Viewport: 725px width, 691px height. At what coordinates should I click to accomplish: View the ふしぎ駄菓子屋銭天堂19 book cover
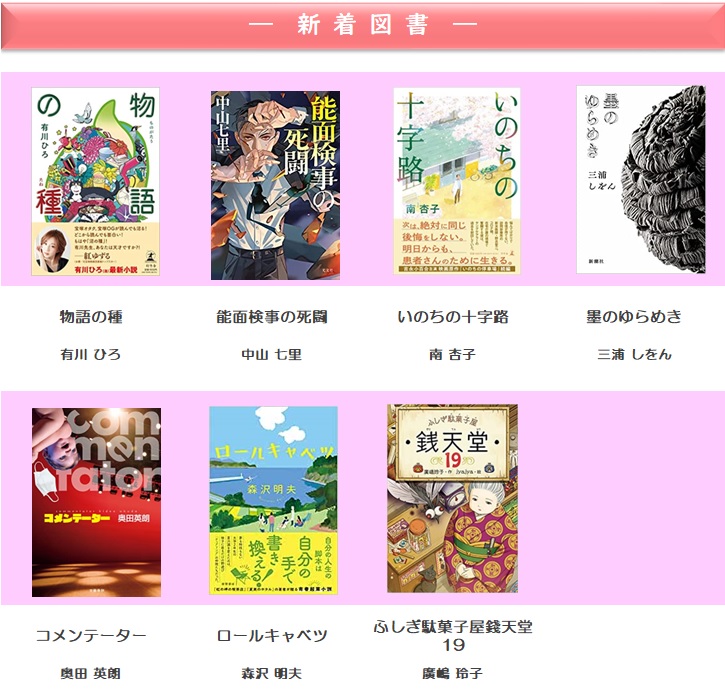point(452,498)
